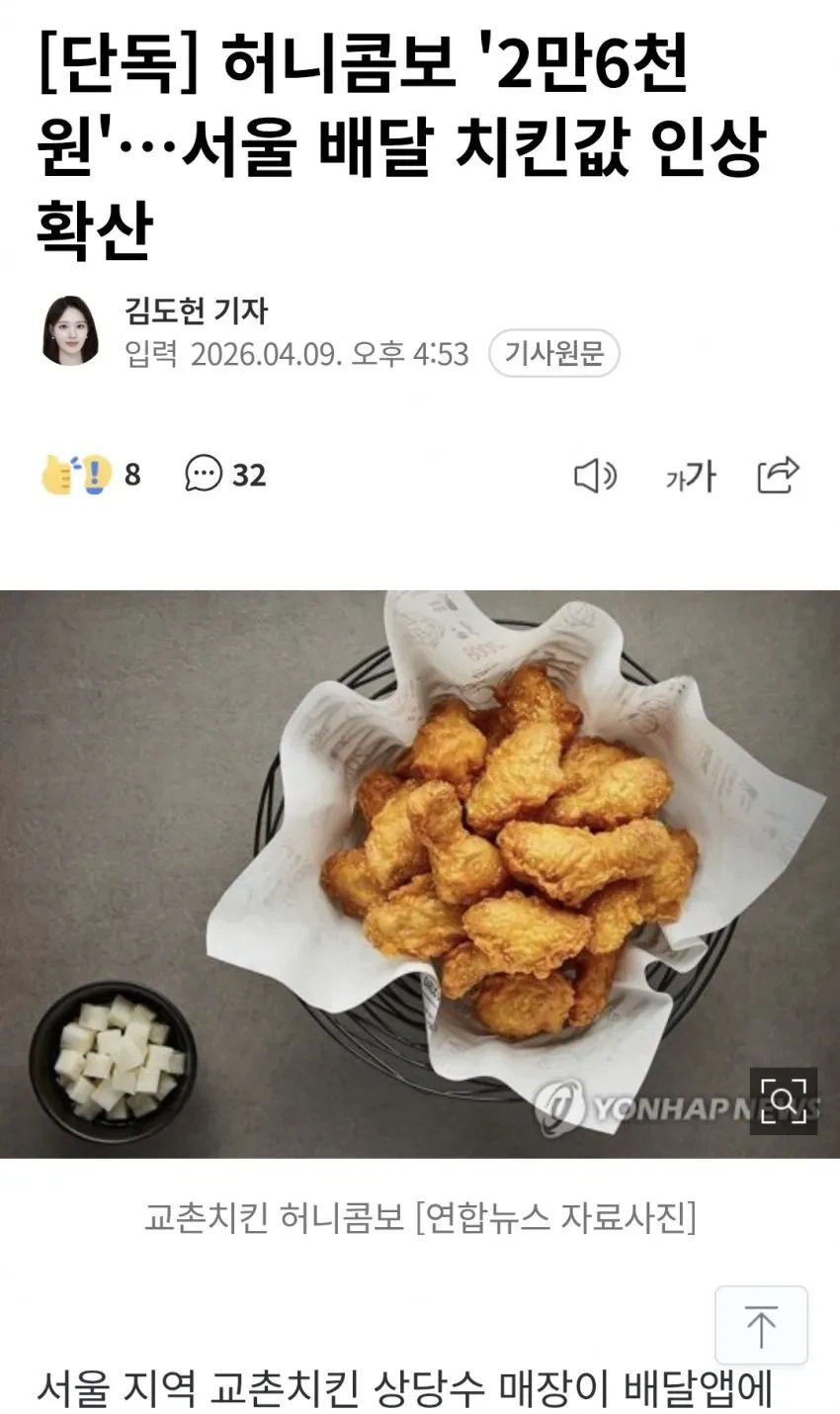The image size is (840, 1414).
Task: Share the article using the share icon
Action: [x=780, y=474]
